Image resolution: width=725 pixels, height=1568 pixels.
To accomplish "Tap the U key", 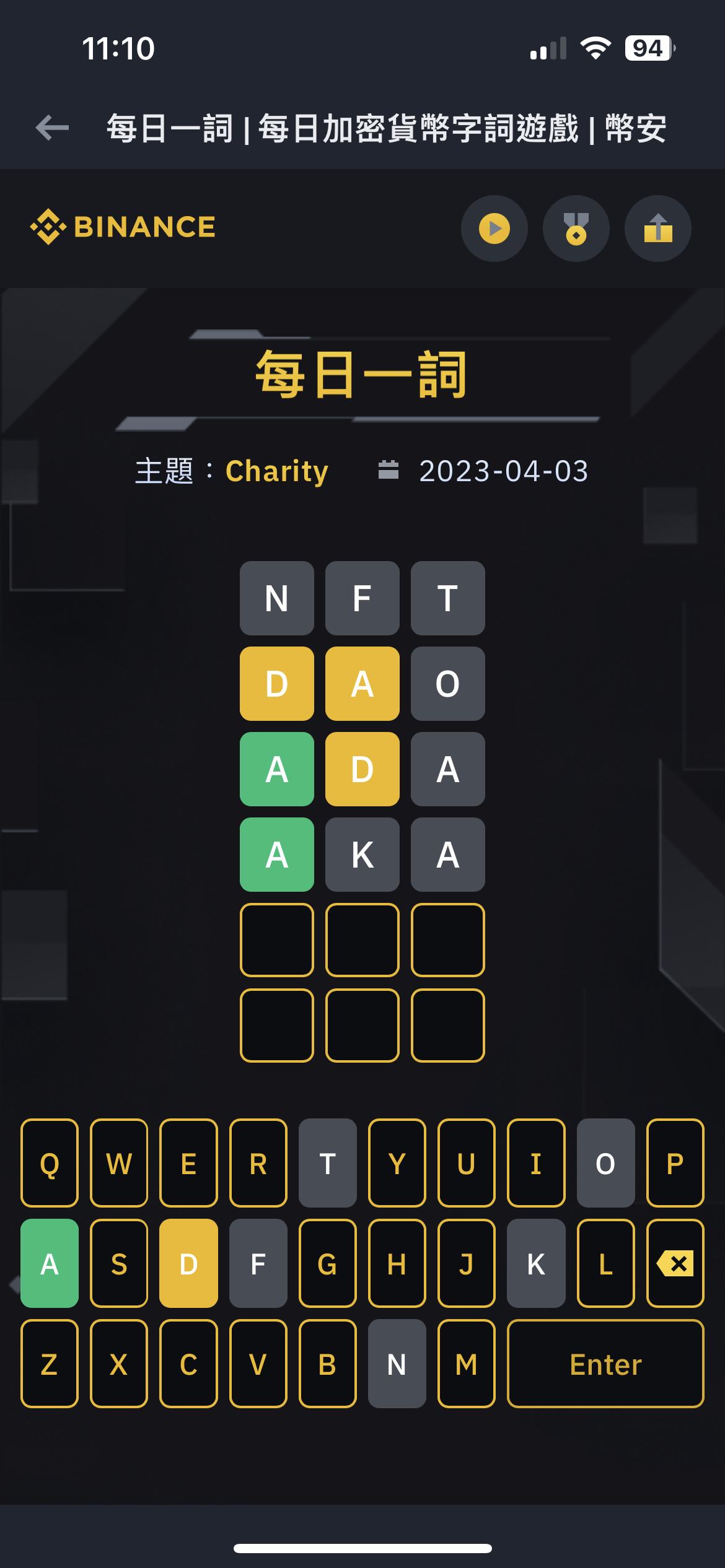I will pos(466,1163).
